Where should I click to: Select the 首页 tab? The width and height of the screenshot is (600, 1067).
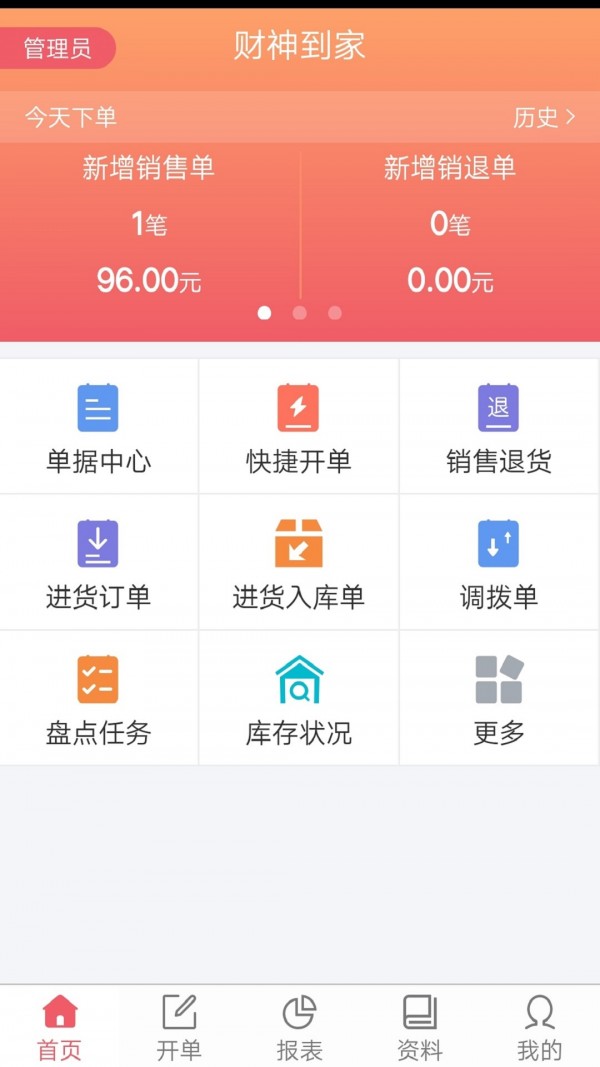pyautogui.click(x=60, y=1026)
